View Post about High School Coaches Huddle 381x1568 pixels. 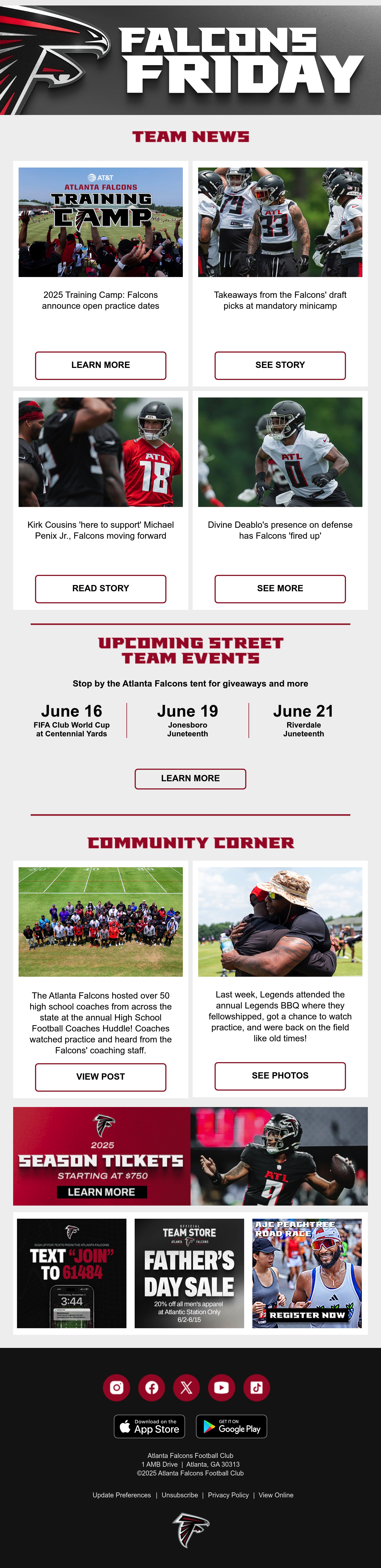100,1077
